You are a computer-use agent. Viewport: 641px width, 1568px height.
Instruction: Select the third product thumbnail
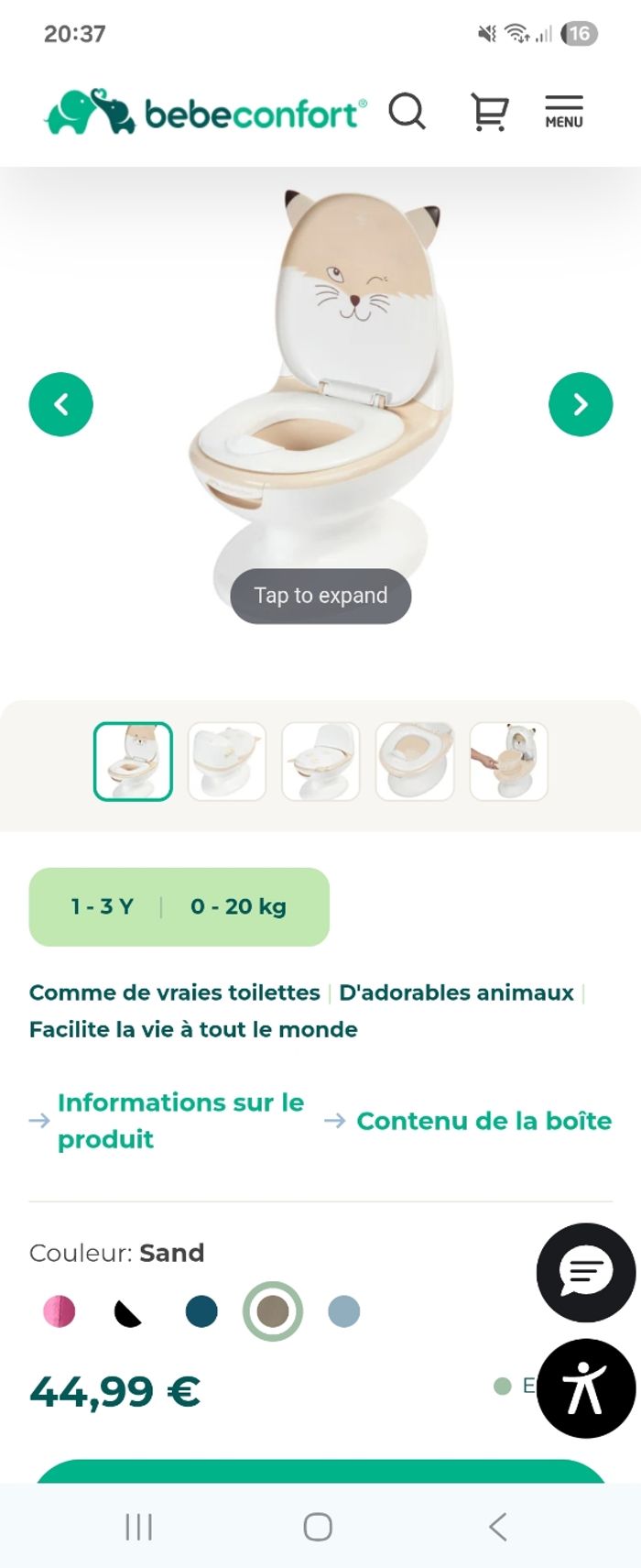coord(320,762)
